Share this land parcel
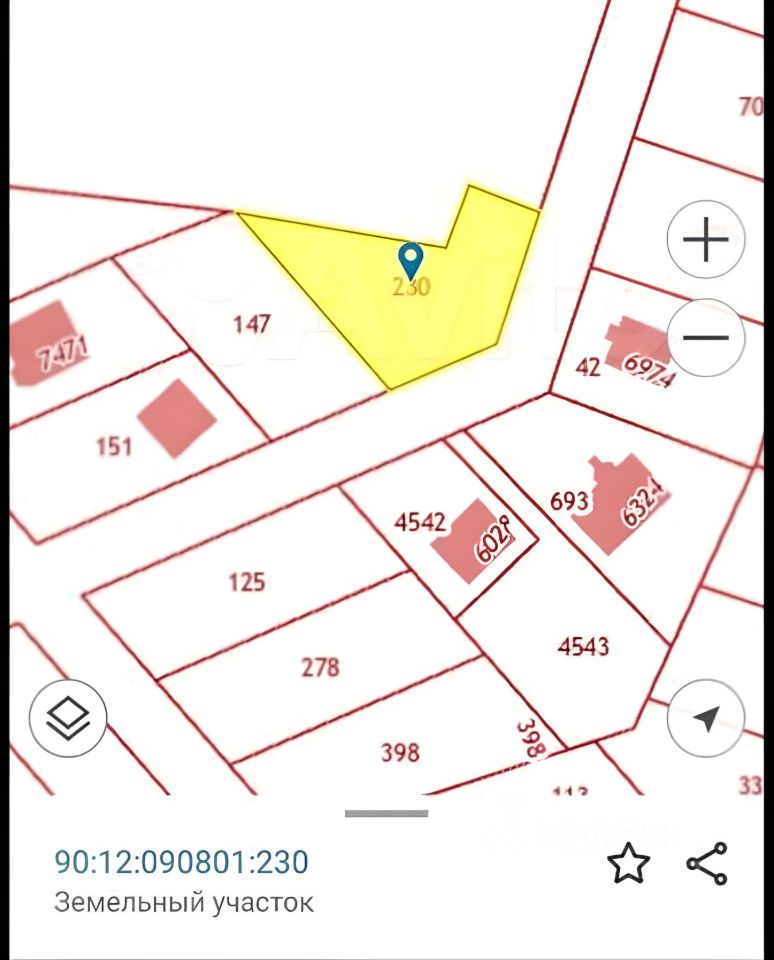This screenshot has width=774, height=960. 707,864
